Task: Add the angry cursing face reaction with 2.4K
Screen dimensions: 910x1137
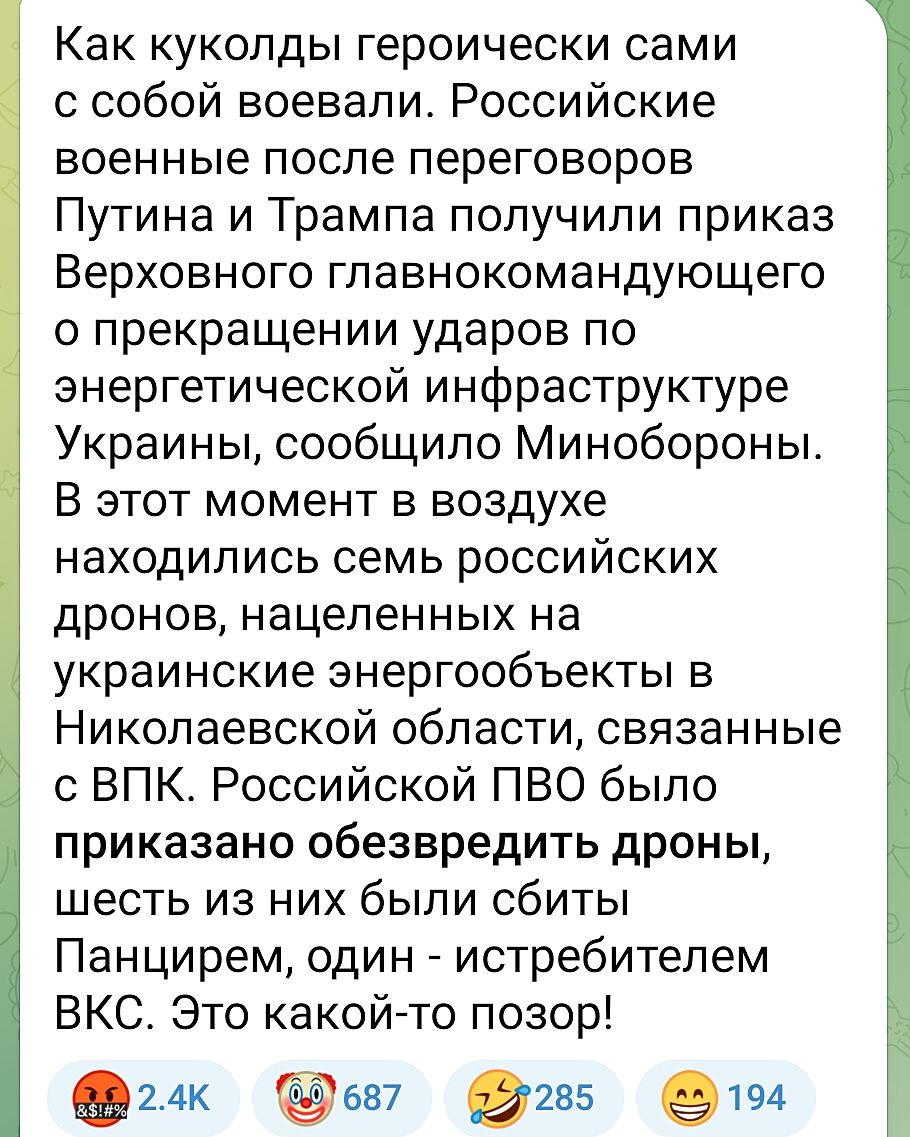Action: point(150,1099)
